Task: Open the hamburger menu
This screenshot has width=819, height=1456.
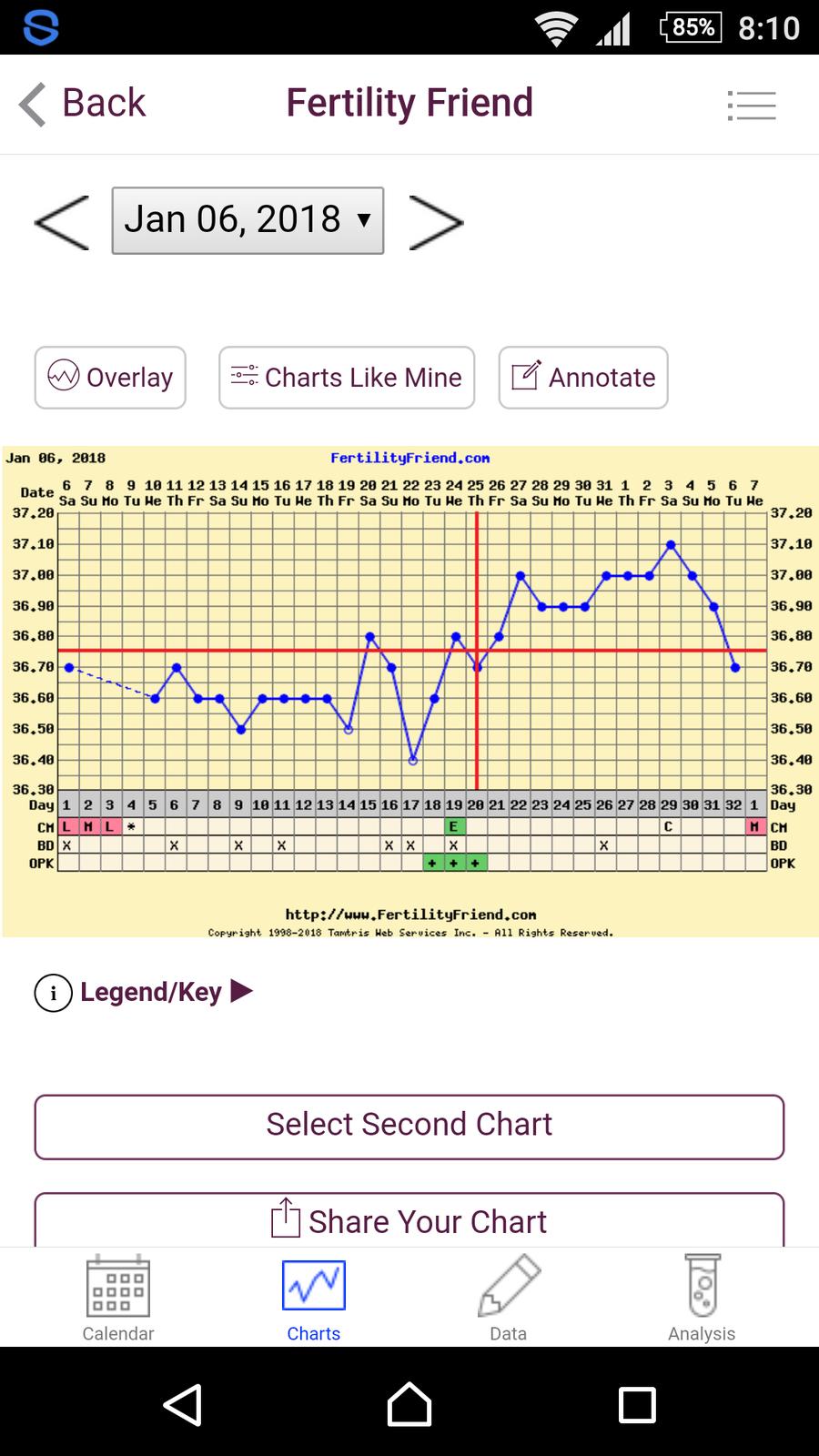Action: (752, 106)
